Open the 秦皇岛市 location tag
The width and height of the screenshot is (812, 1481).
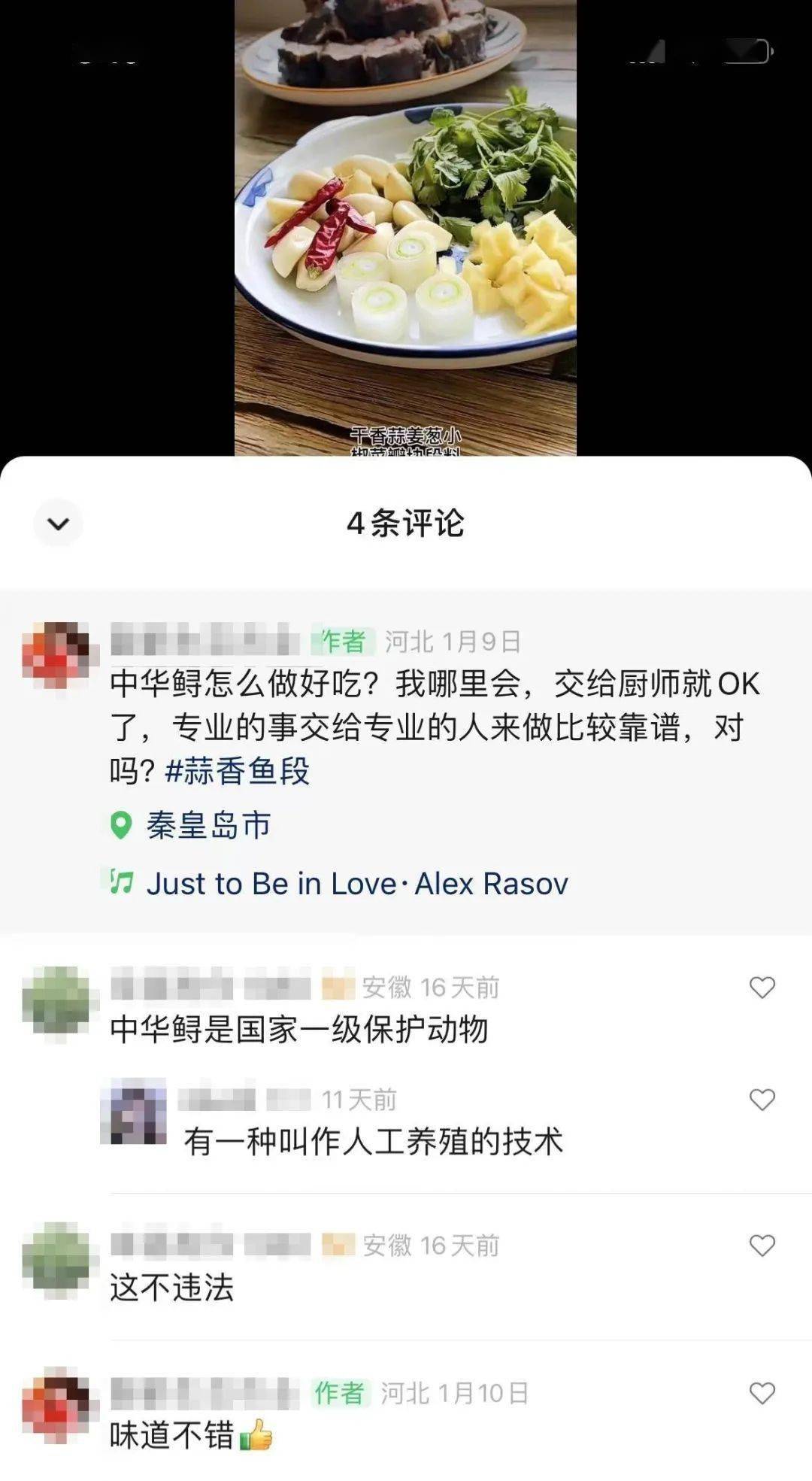[208, 826]
